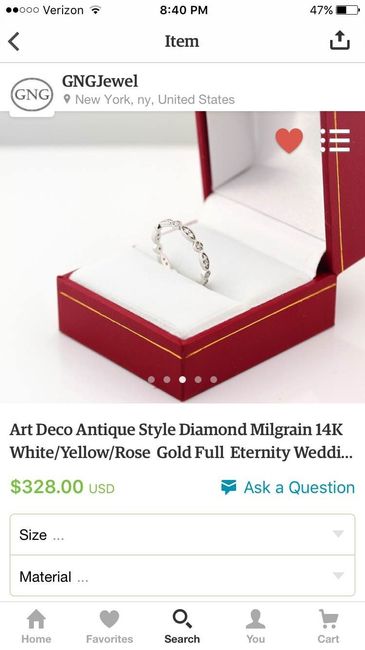Image resolution: width=365 pixels, height=650 pixels.
Task: Open the GNGJewel shop page
Action: tap(100, 81)
